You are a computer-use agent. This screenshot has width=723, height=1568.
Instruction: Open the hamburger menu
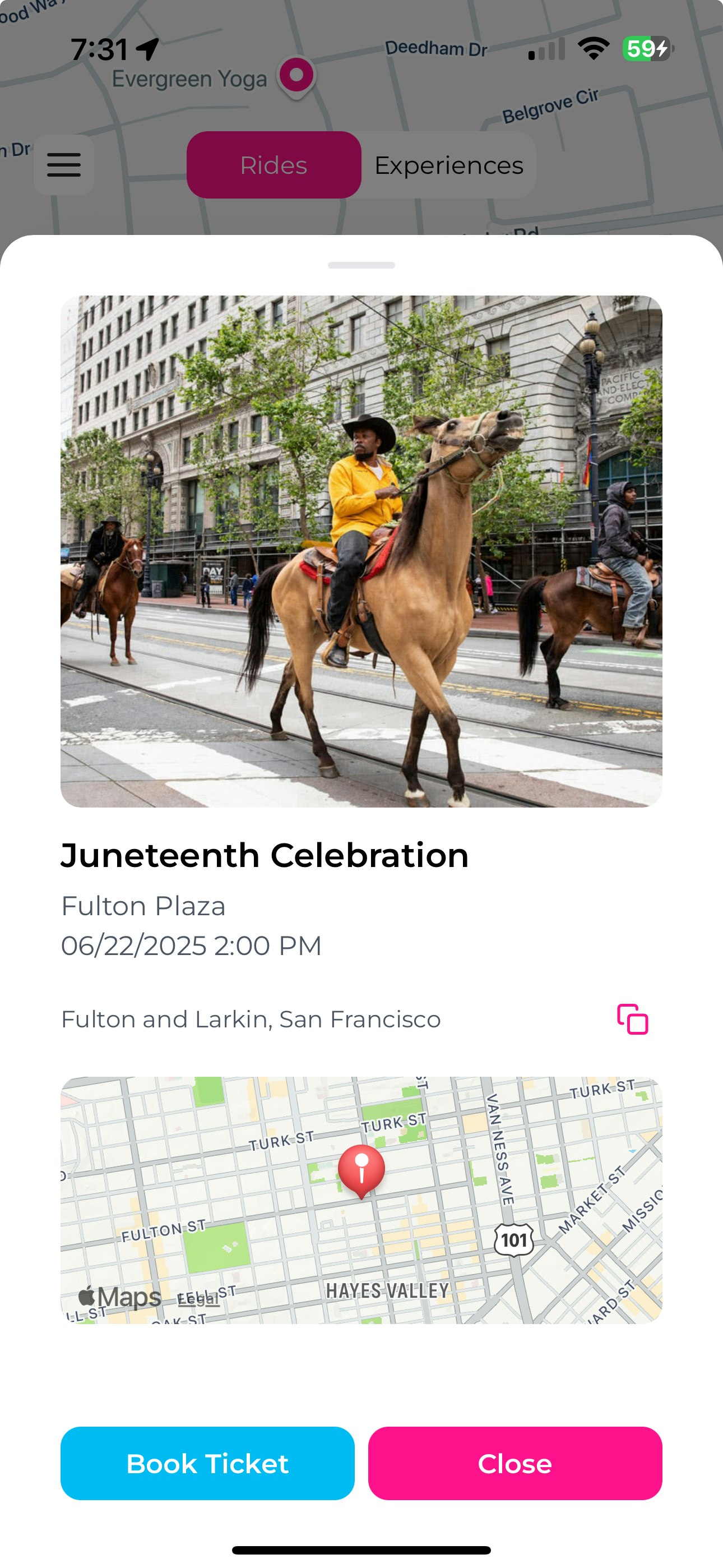pyautogui.click(x=63, y=165)
